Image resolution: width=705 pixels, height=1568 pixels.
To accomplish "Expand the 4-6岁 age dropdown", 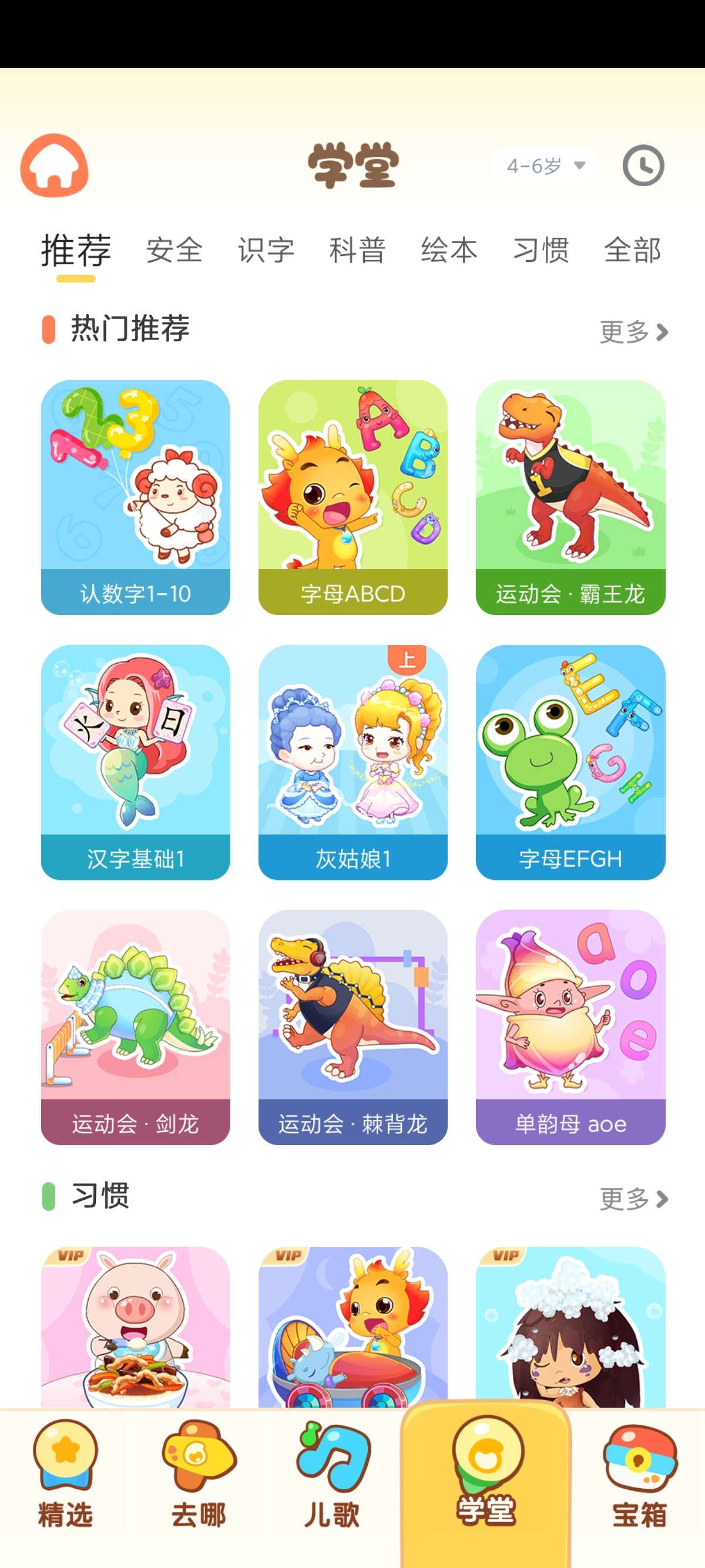I will pyautogui.click(x=545, y=166).
